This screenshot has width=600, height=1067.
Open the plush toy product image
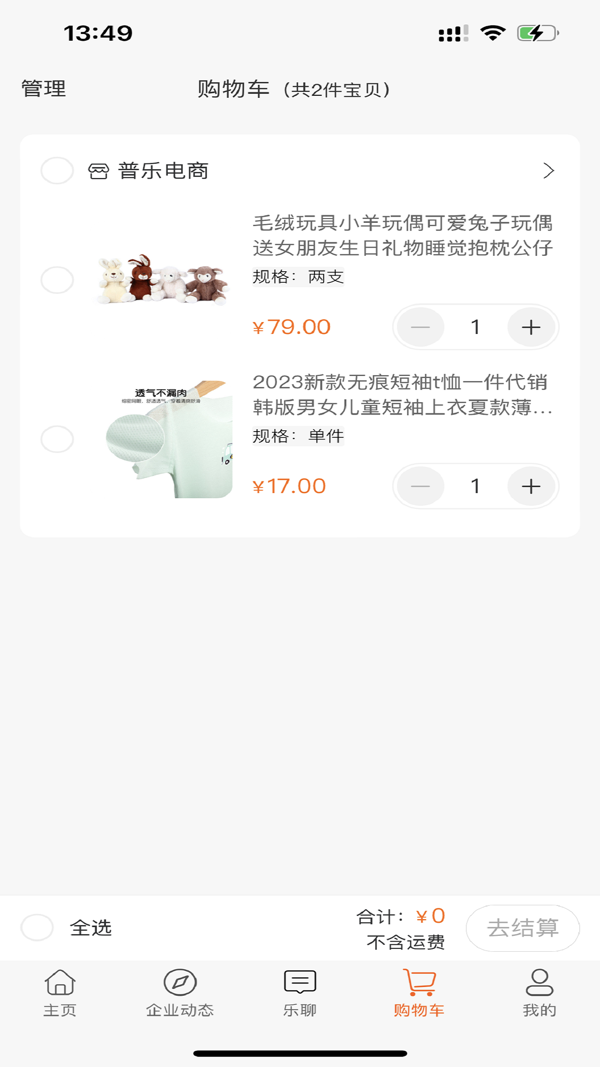[164, 279]
